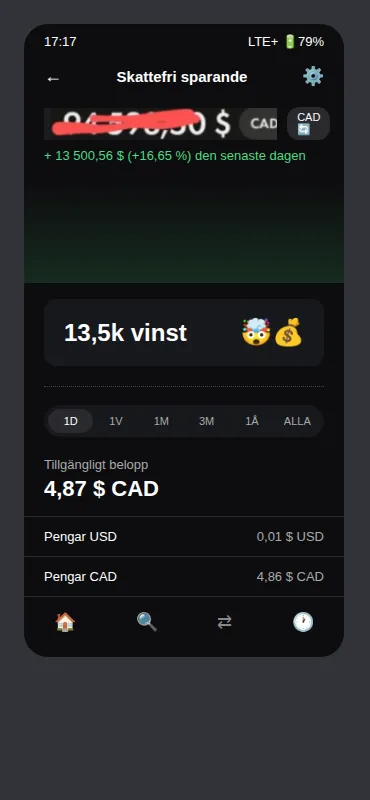The height and width of the screenshot is (800, 370).
Task: Switch to the 1Å time range
Action: tap(252, 421)
